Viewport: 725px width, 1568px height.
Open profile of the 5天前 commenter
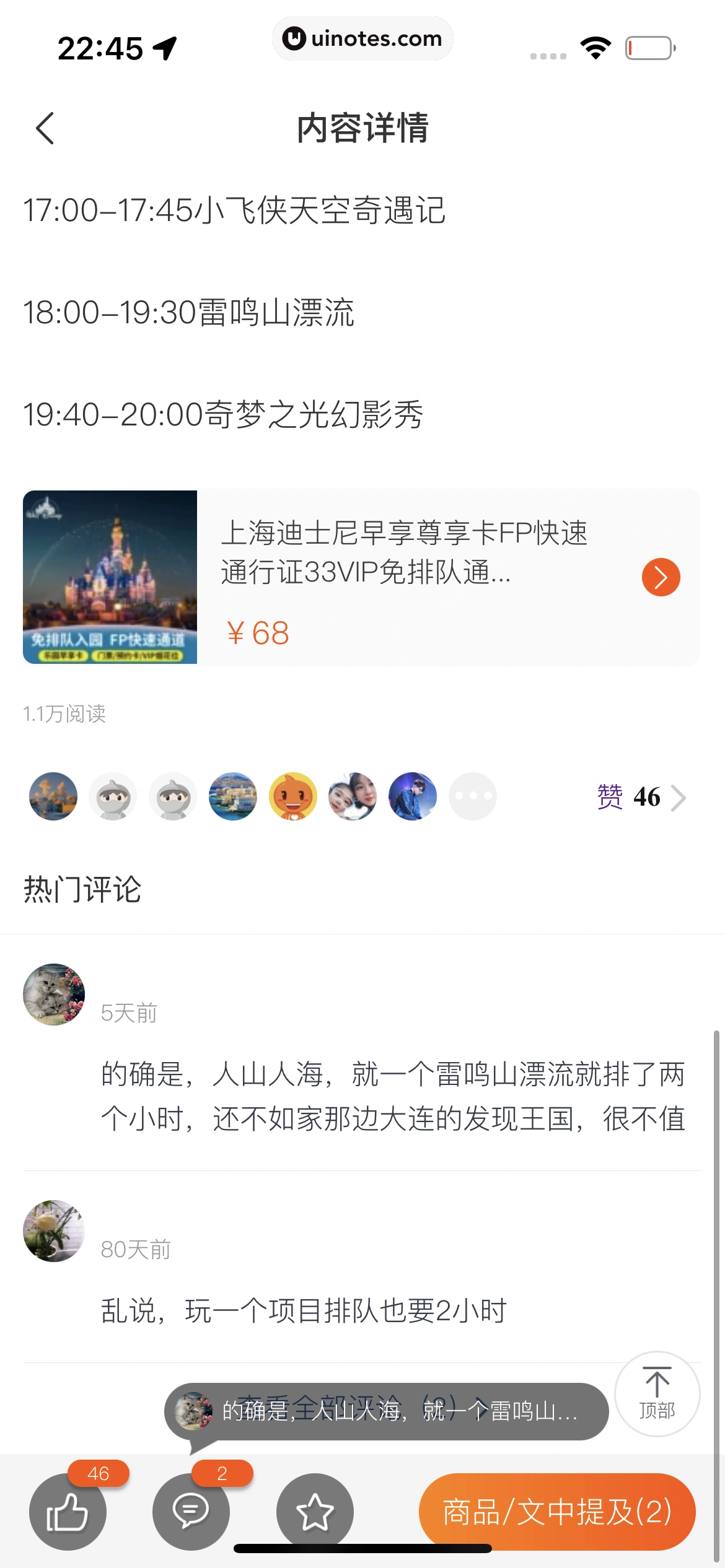click(x=54, y=994)
